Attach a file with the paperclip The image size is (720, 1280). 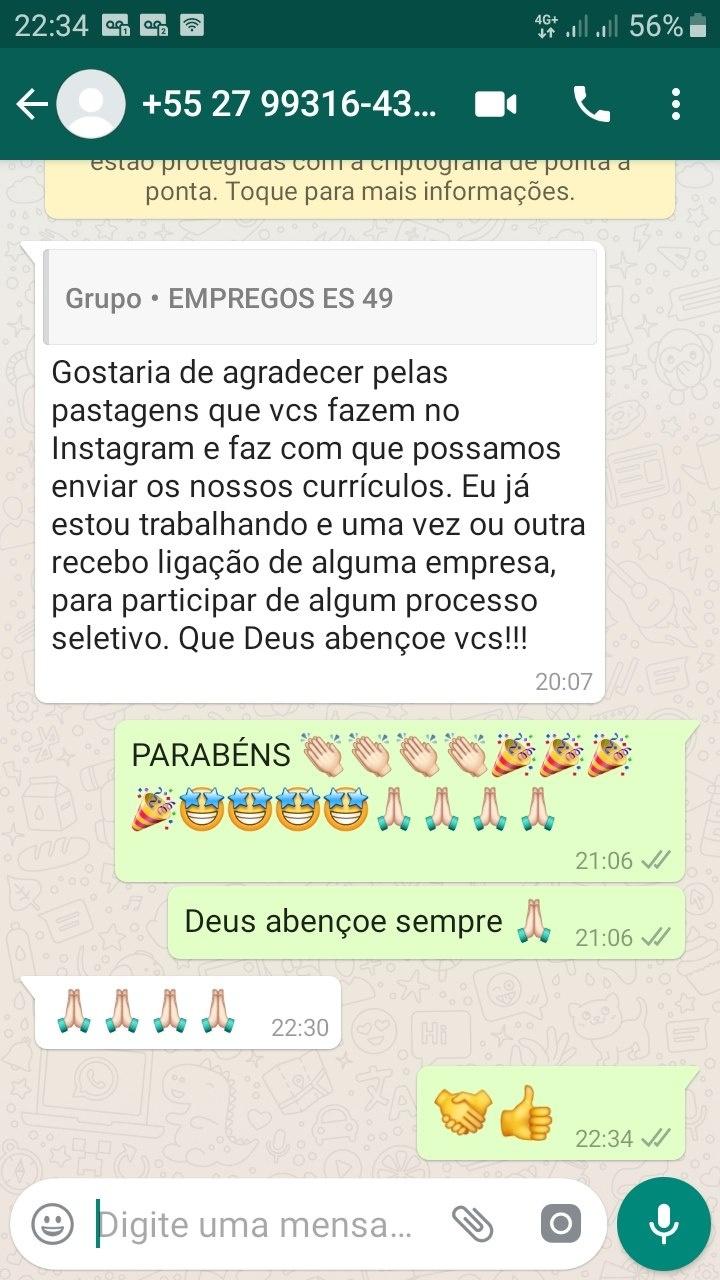472,1224
